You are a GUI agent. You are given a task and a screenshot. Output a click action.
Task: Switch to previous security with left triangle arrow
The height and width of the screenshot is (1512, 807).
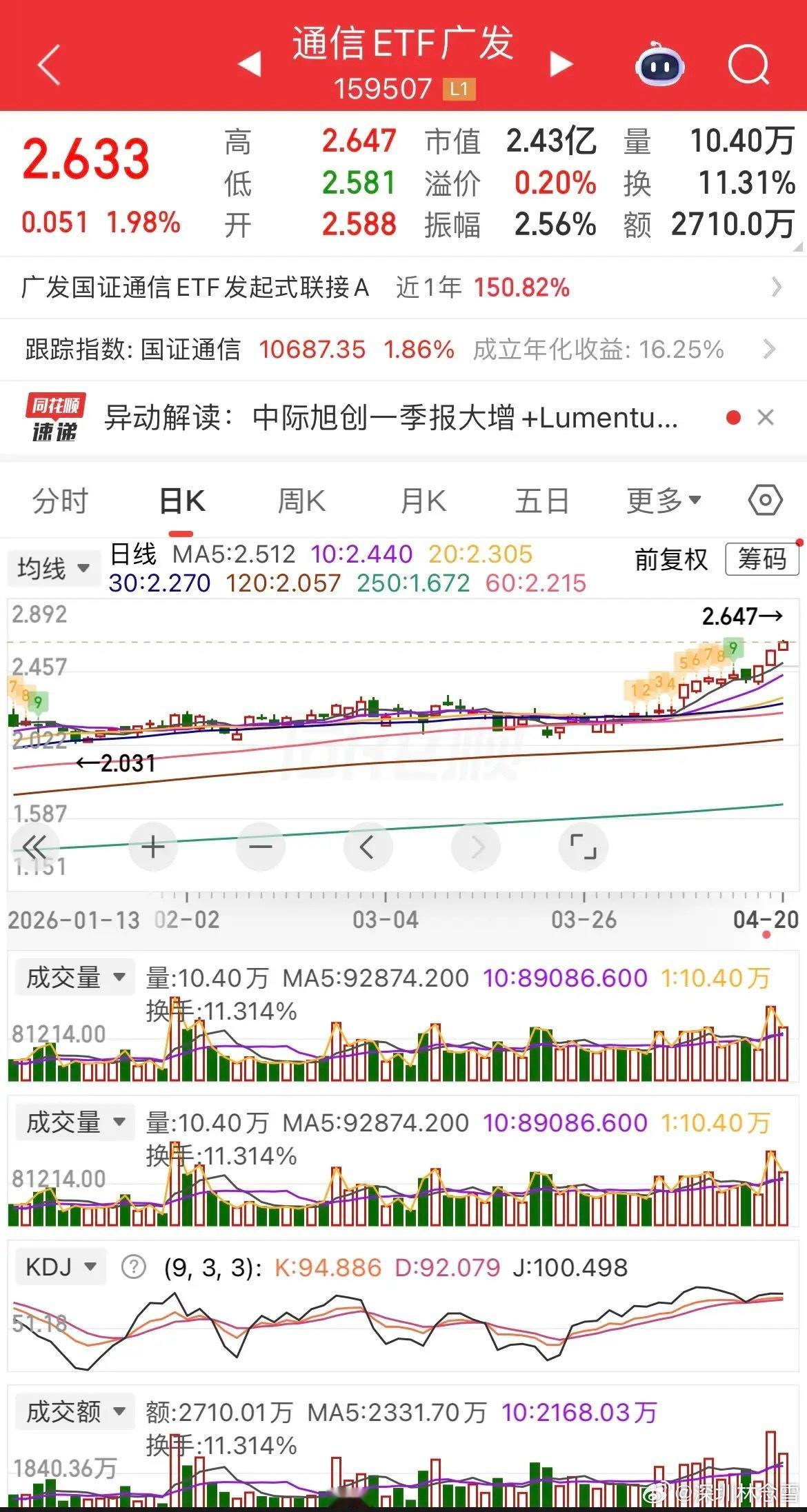pos(250,63)
